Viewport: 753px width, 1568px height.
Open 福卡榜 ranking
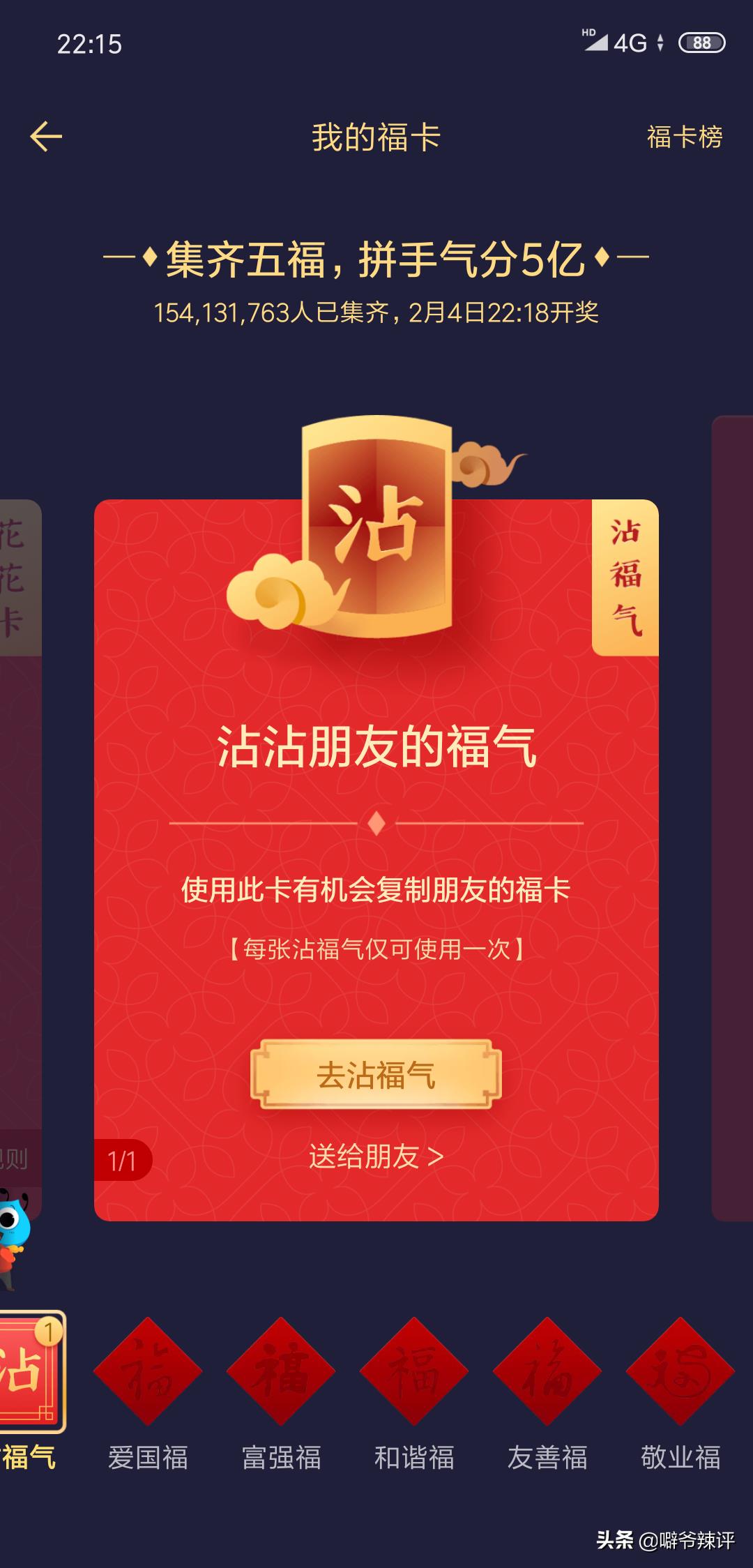pyautogui.click(x=684, y=137)
